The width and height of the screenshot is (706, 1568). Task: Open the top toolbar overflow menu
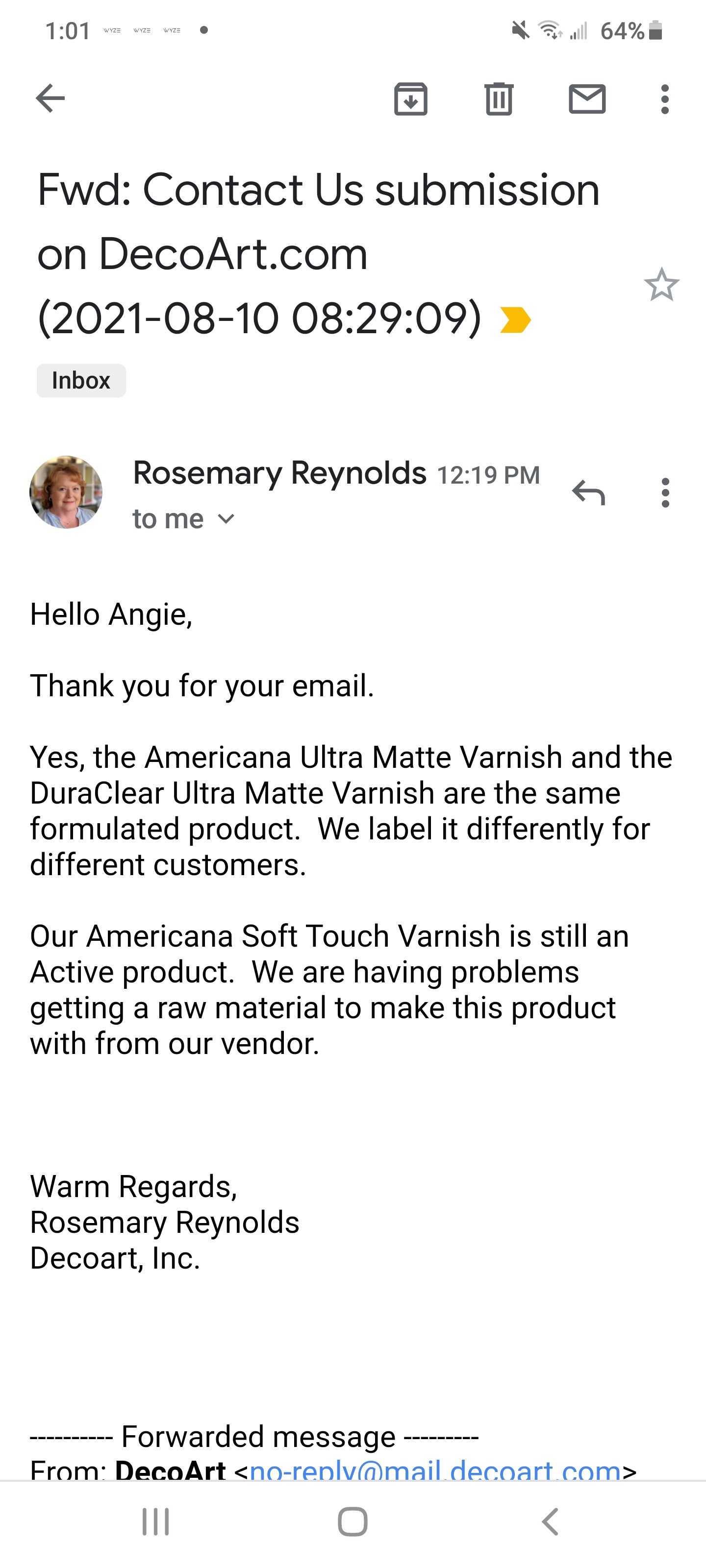(665, 98)
